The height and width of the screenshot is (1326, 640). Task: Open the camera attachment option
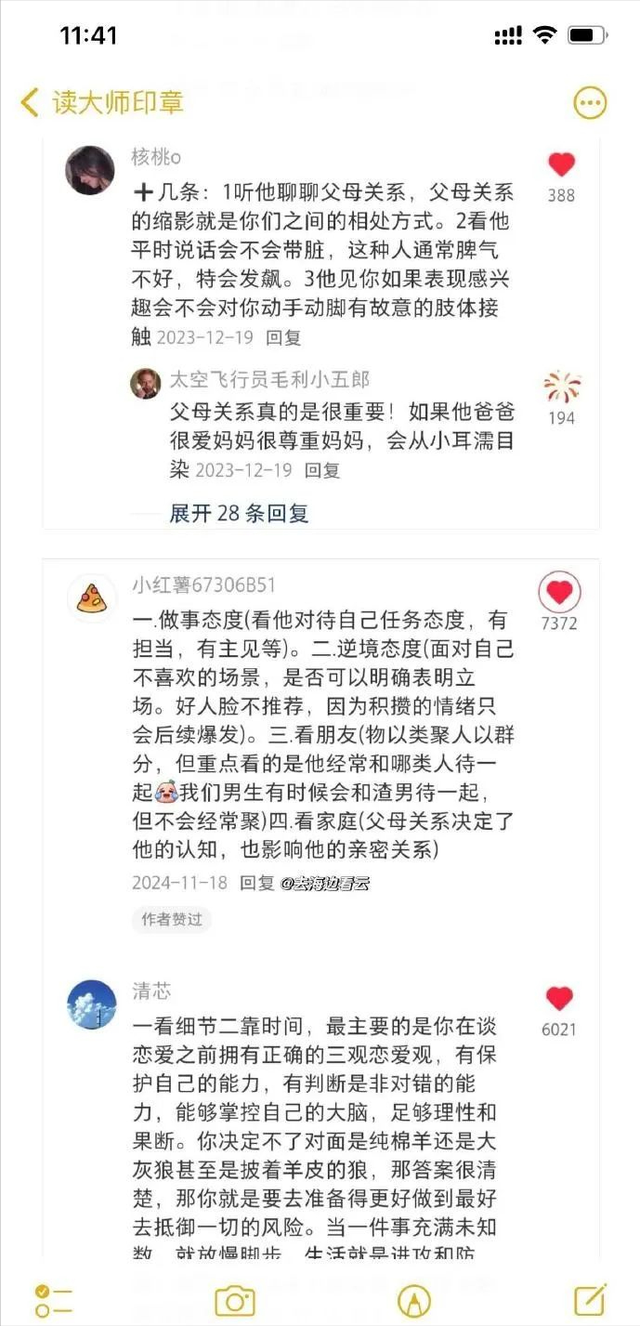point(235,1300)
